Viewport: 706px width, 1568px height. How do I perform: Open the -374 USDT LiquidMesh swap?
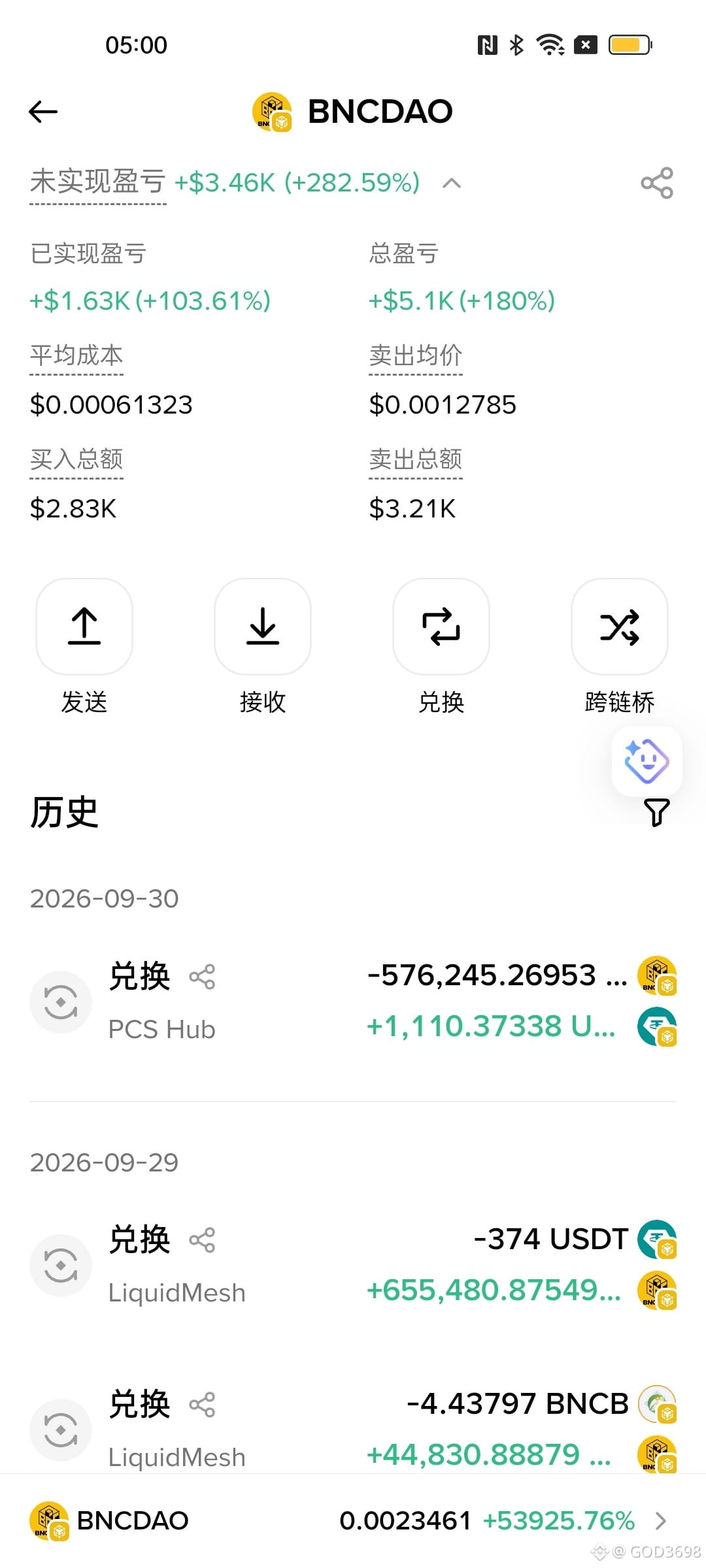tap(353, 1266)
